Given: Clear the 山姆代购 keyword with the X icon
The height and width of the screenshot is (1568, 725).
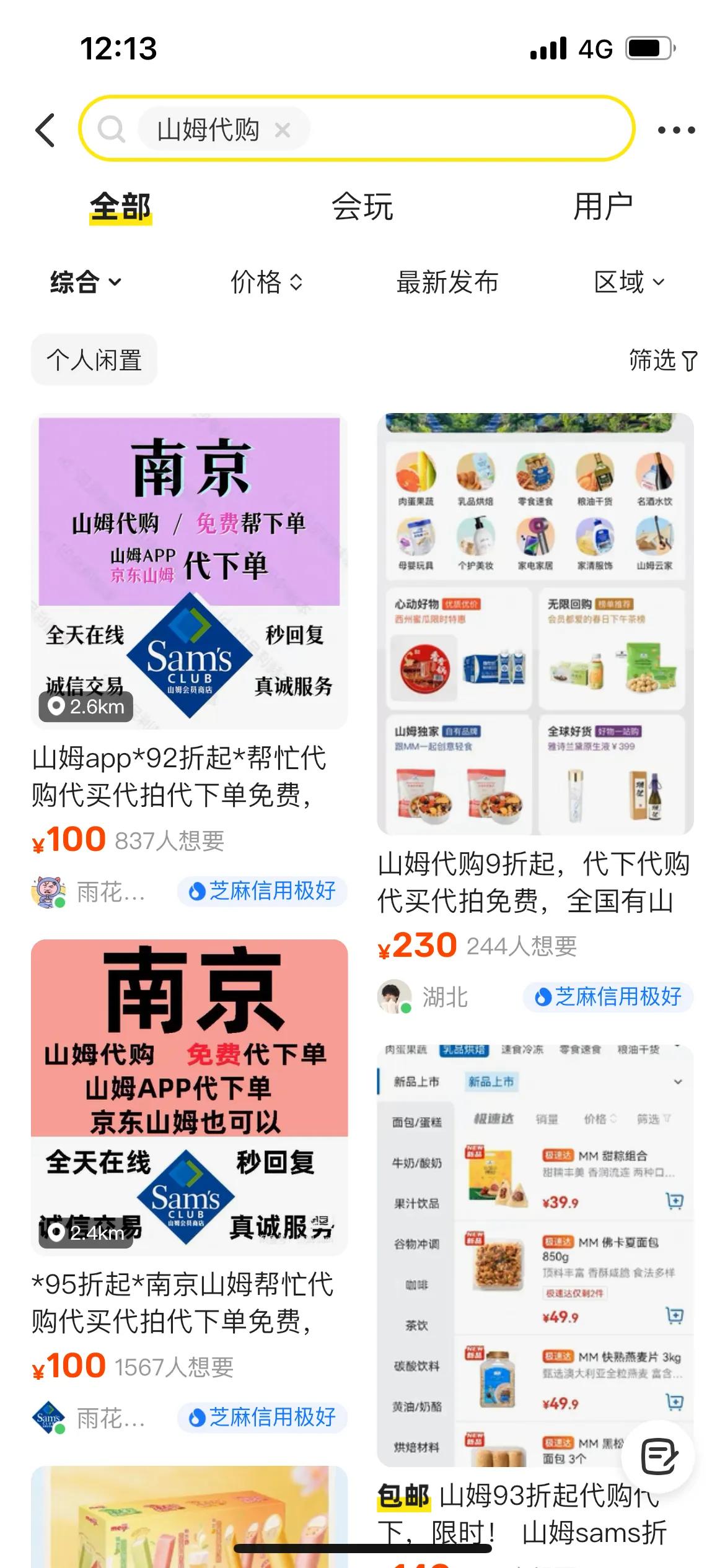Looking at the screenshot, I should (284, 130).
